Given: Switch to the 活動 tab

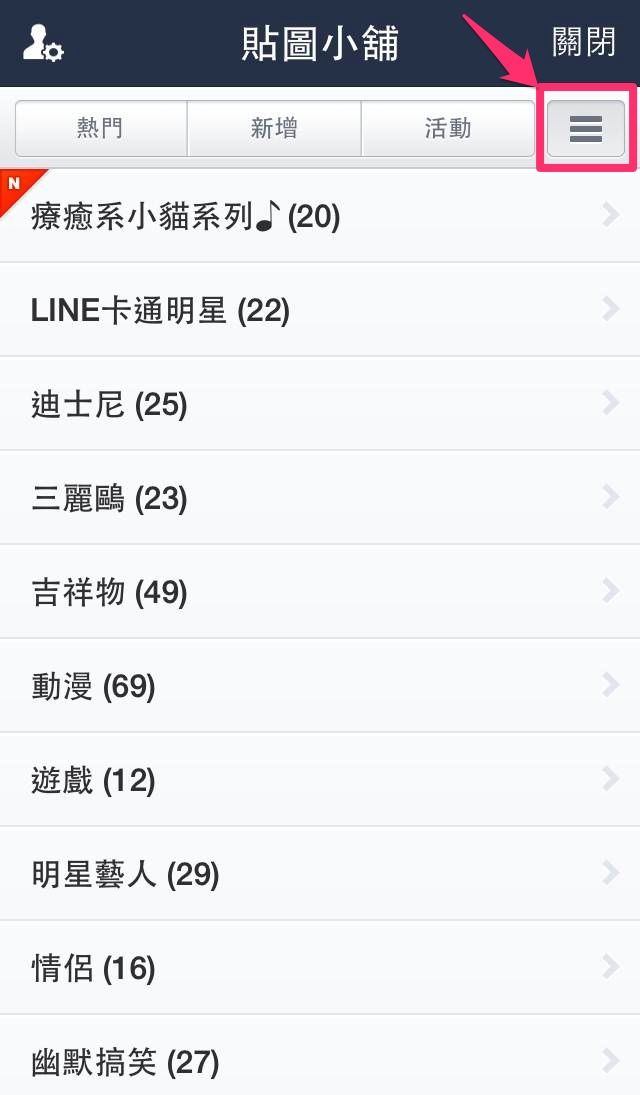Looking at the screenshot, I should coord(447,128).
